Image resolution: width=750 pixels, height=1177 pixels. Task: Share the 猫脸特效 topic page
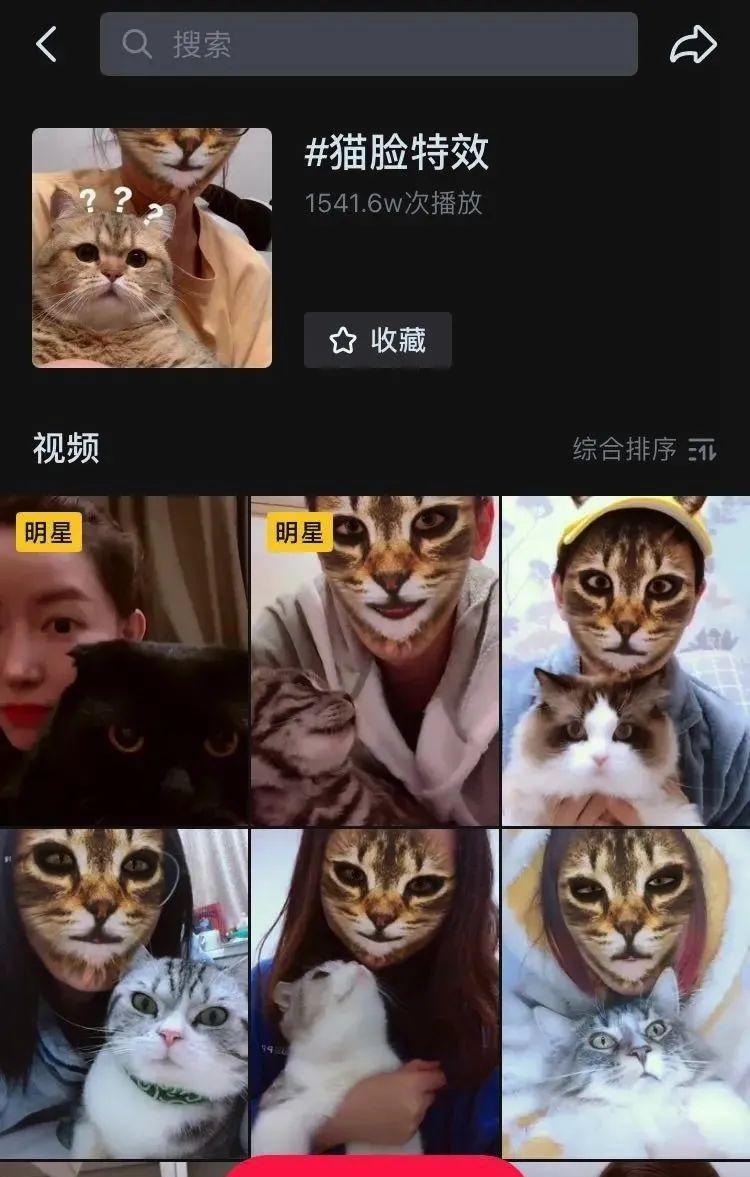coord(693,44)
